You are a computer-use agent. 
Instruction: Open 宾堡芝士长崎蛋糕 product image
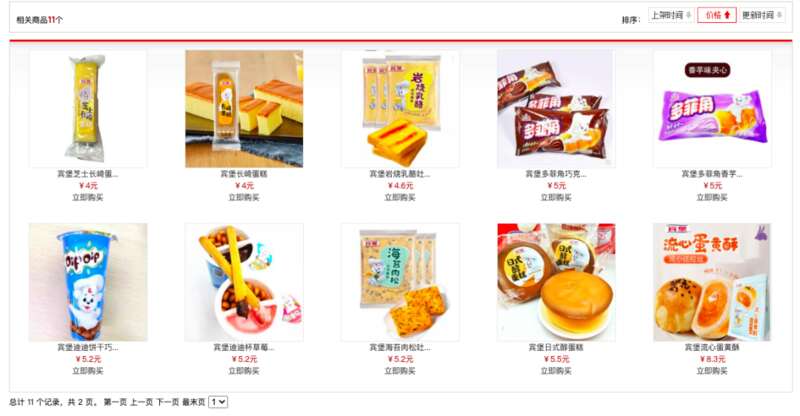88,108
